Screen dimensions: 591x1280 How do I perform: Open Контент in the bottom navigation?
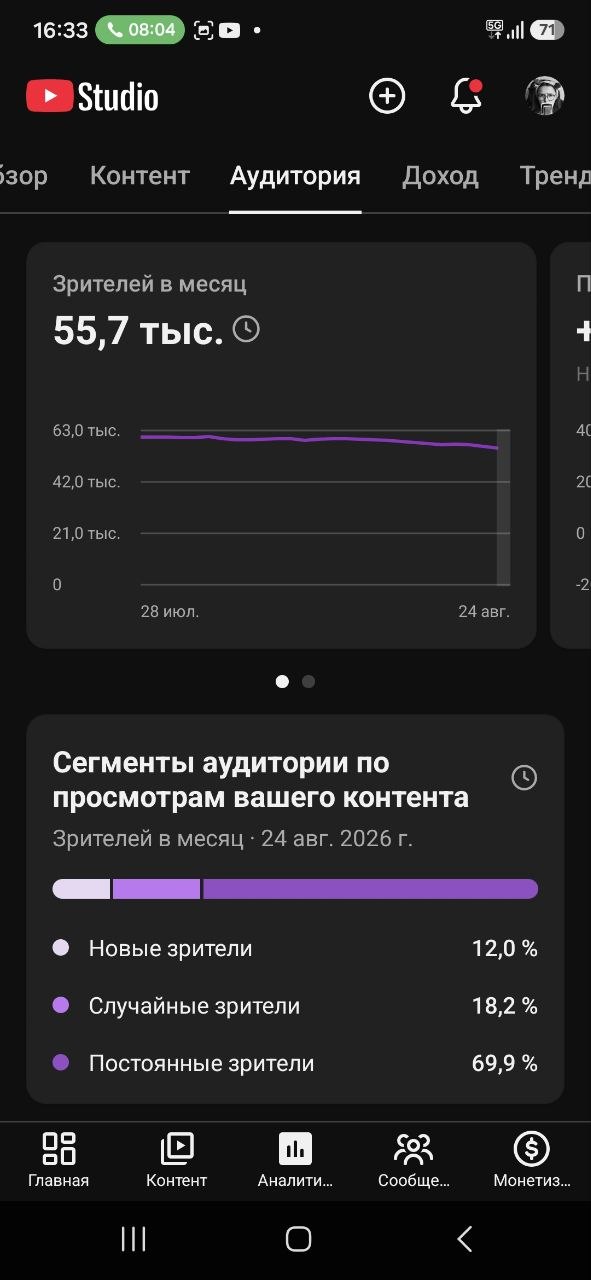[x=177, y=1160]
